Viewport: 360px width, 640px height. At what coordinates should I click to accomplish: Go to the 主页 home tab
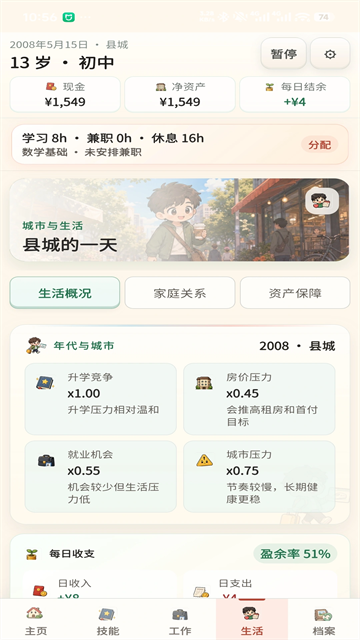coord(36,620)
